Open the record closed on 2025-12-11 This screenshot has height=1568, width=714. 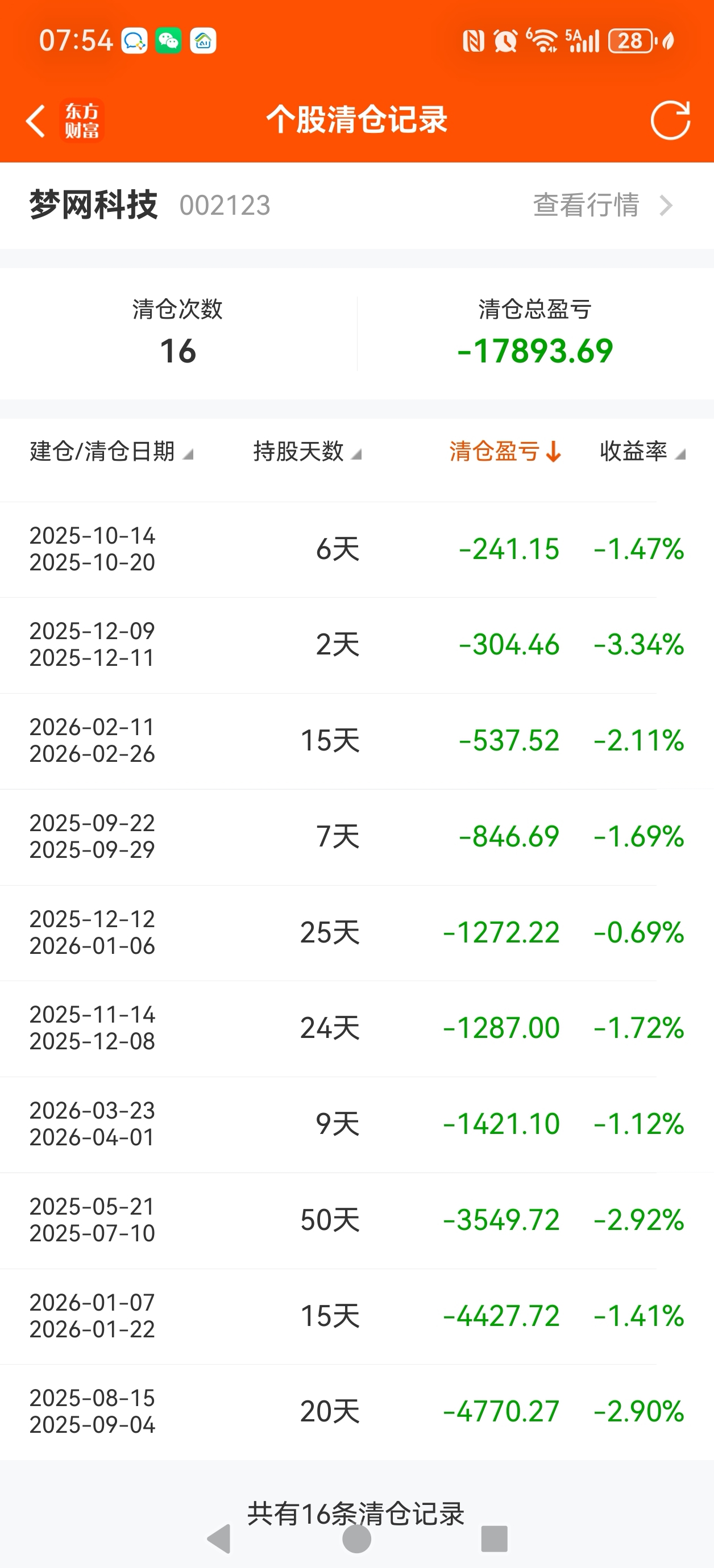pyautogui.click(x=357, y=645)
